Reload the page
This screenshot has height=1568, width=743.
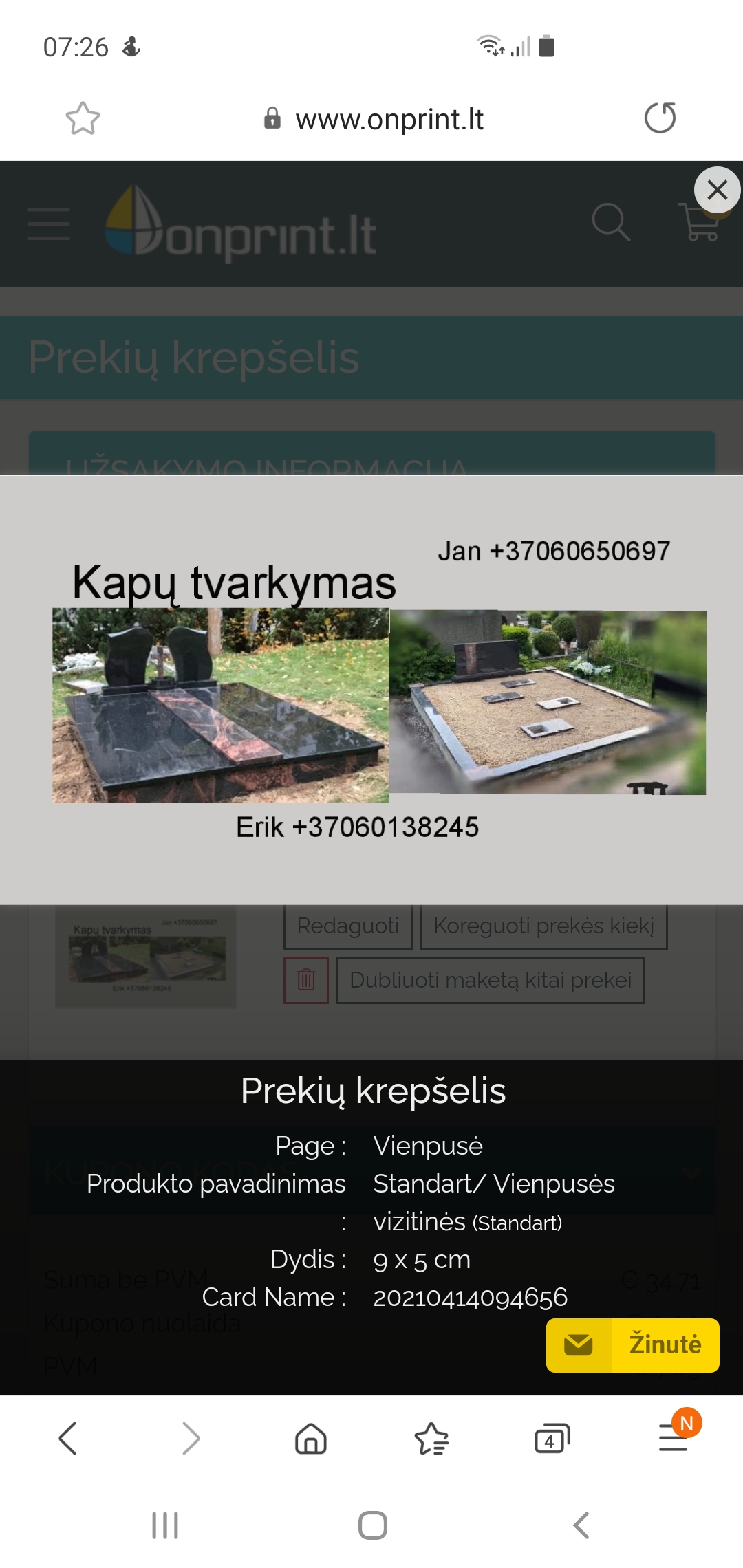click(660, 118)
